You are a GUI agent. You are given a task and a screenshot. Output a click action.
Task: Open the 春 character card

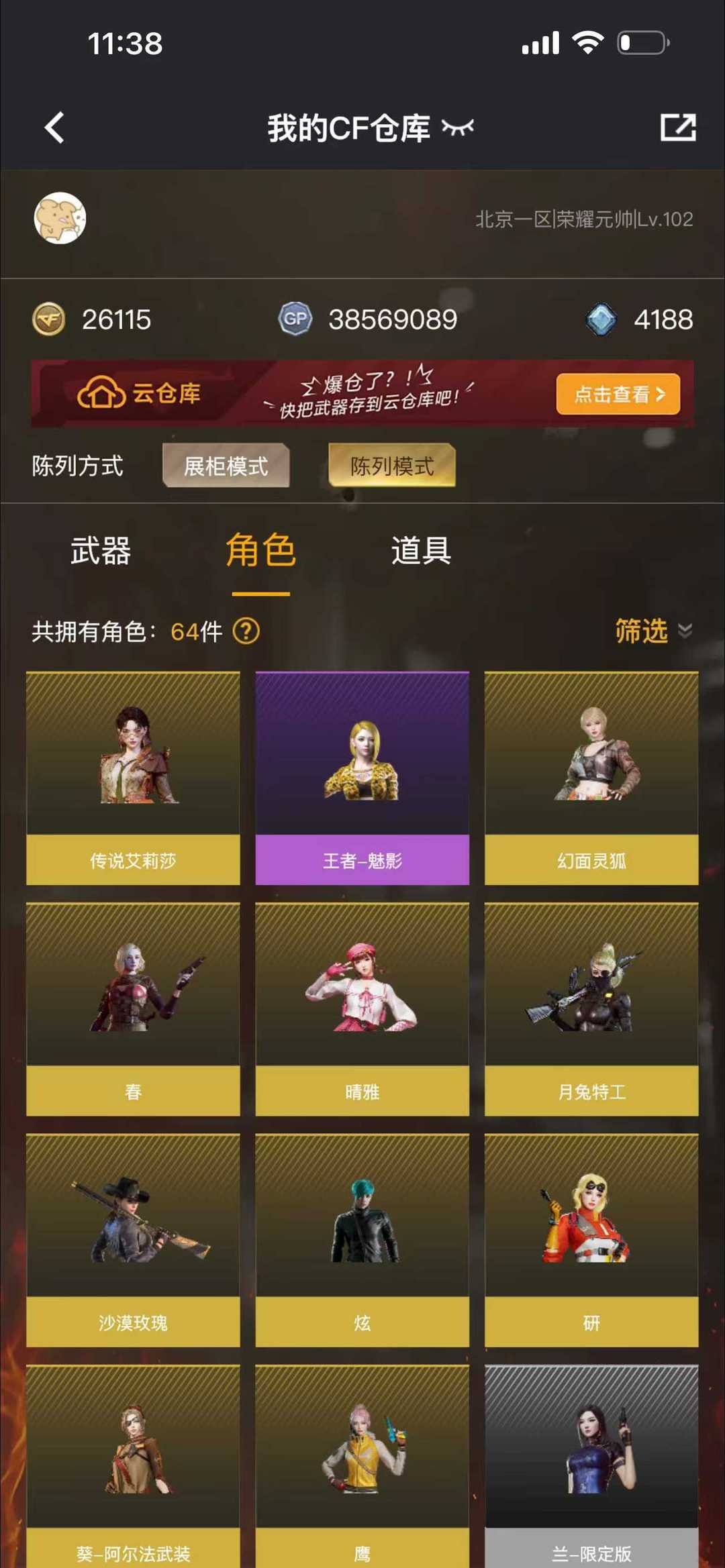click(x=133, y=1009)
